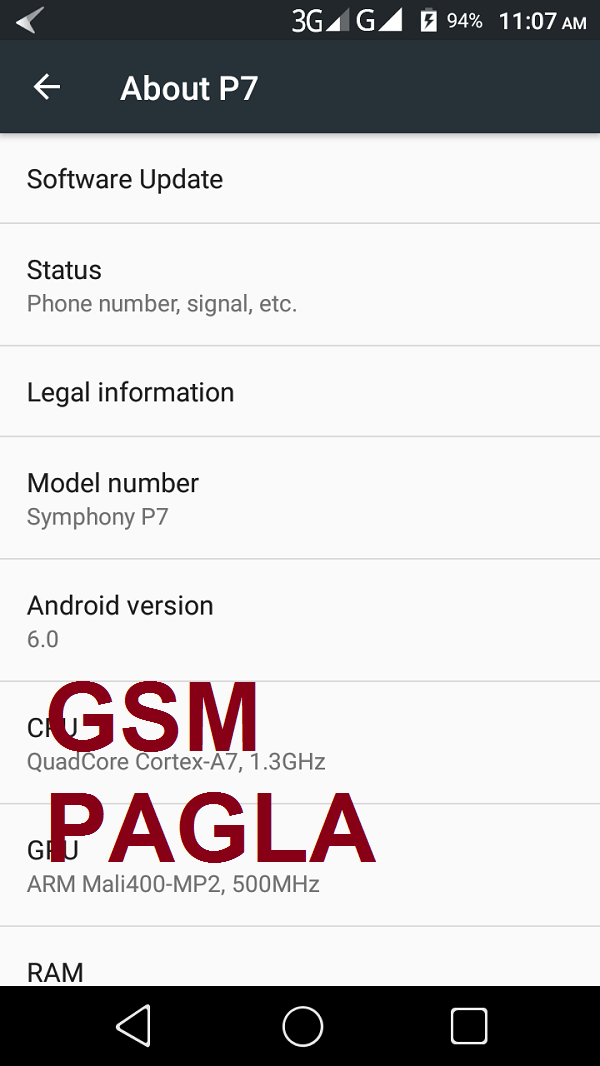
Task: Tap the Model number row
Action: (300, 498)
